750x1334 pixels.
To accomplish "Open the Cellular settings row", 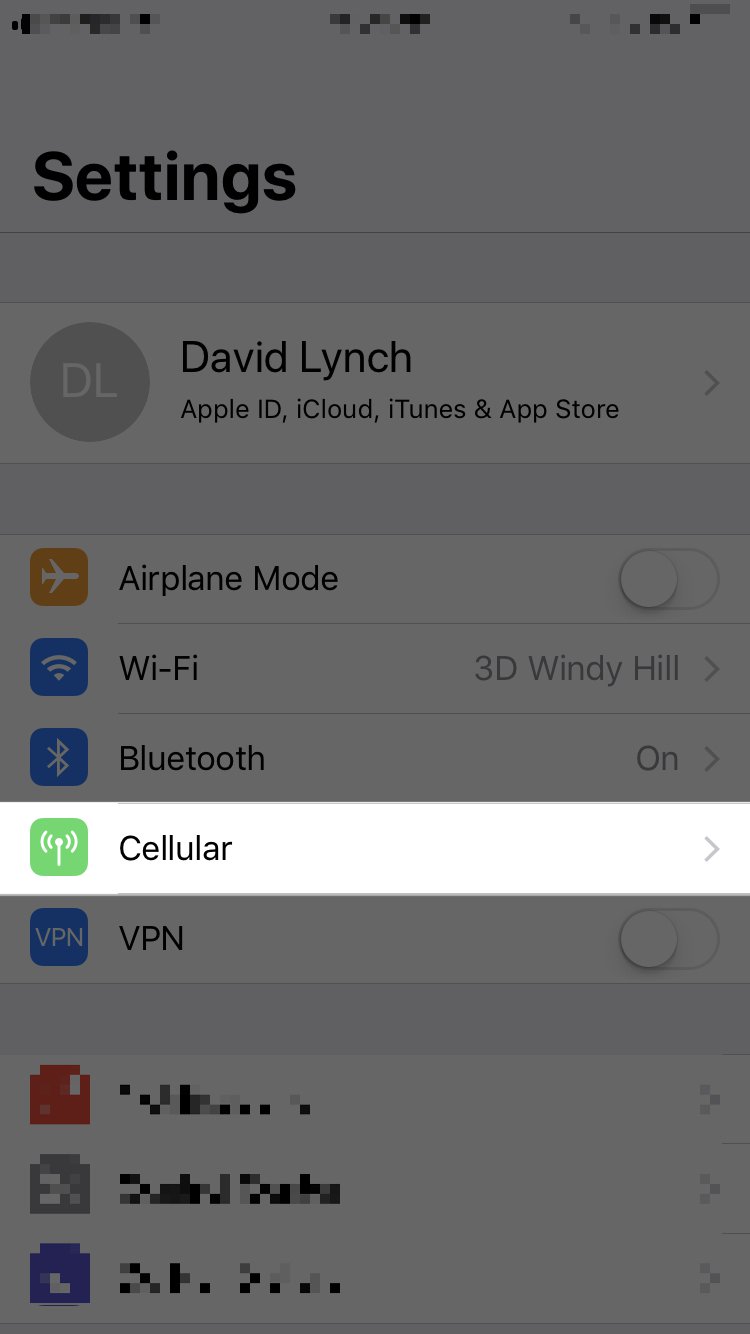I will point(375,848).
